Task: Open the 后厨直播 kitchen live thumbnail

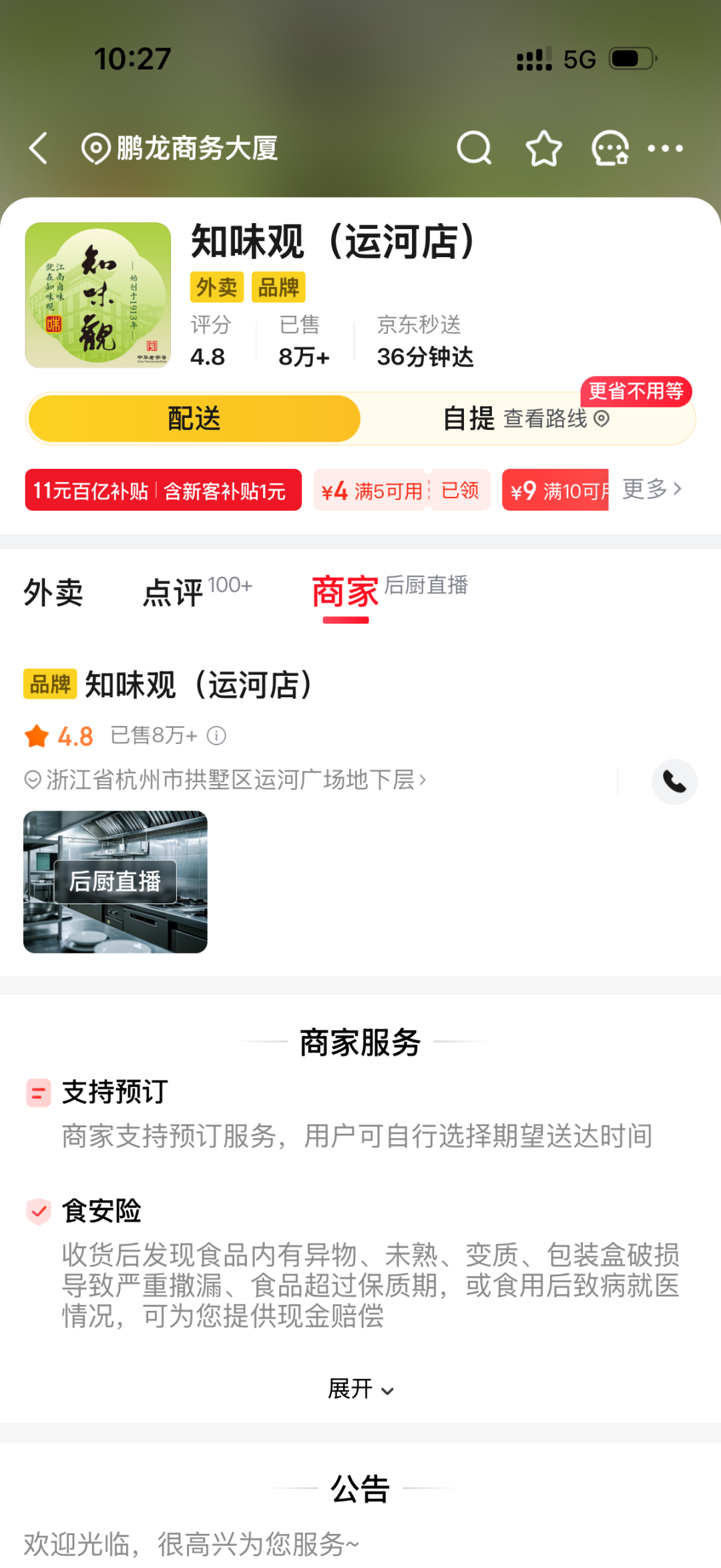Action: coord(115,881)
